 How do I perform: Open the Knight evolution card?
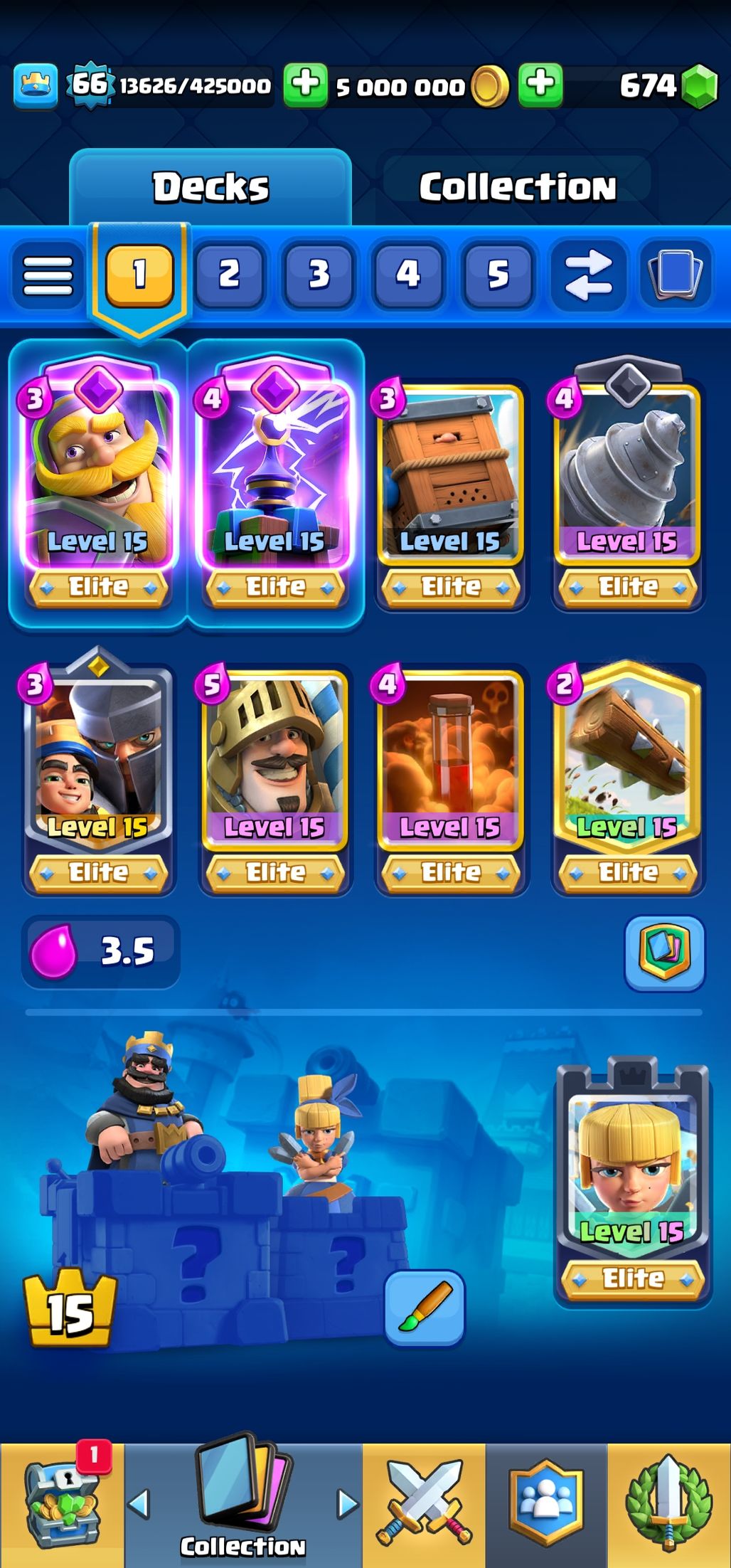click(98, 484)
